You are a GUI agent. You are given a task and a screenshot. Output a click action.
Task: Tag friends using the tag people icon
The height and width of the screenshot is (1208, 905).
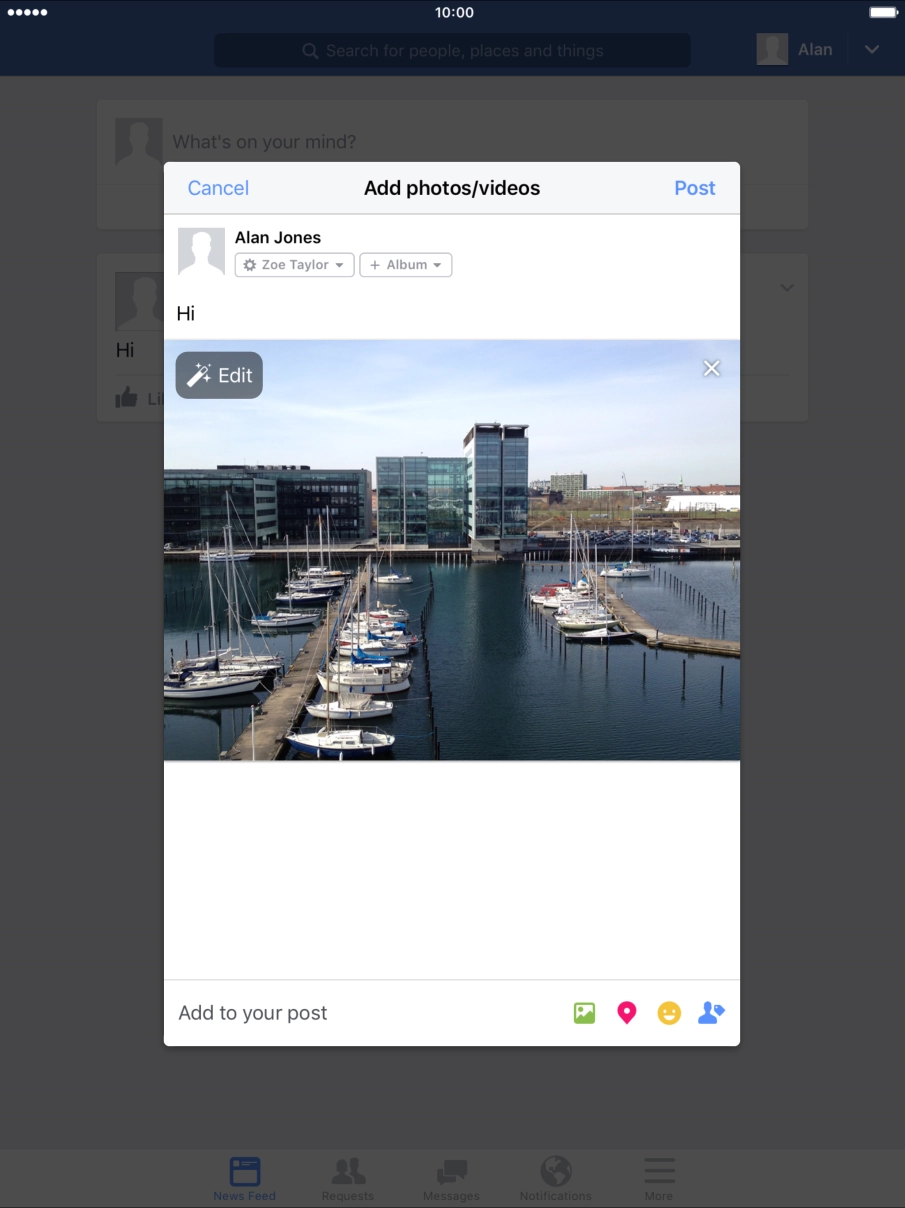pyautogui.click(x=711, y=1012)
